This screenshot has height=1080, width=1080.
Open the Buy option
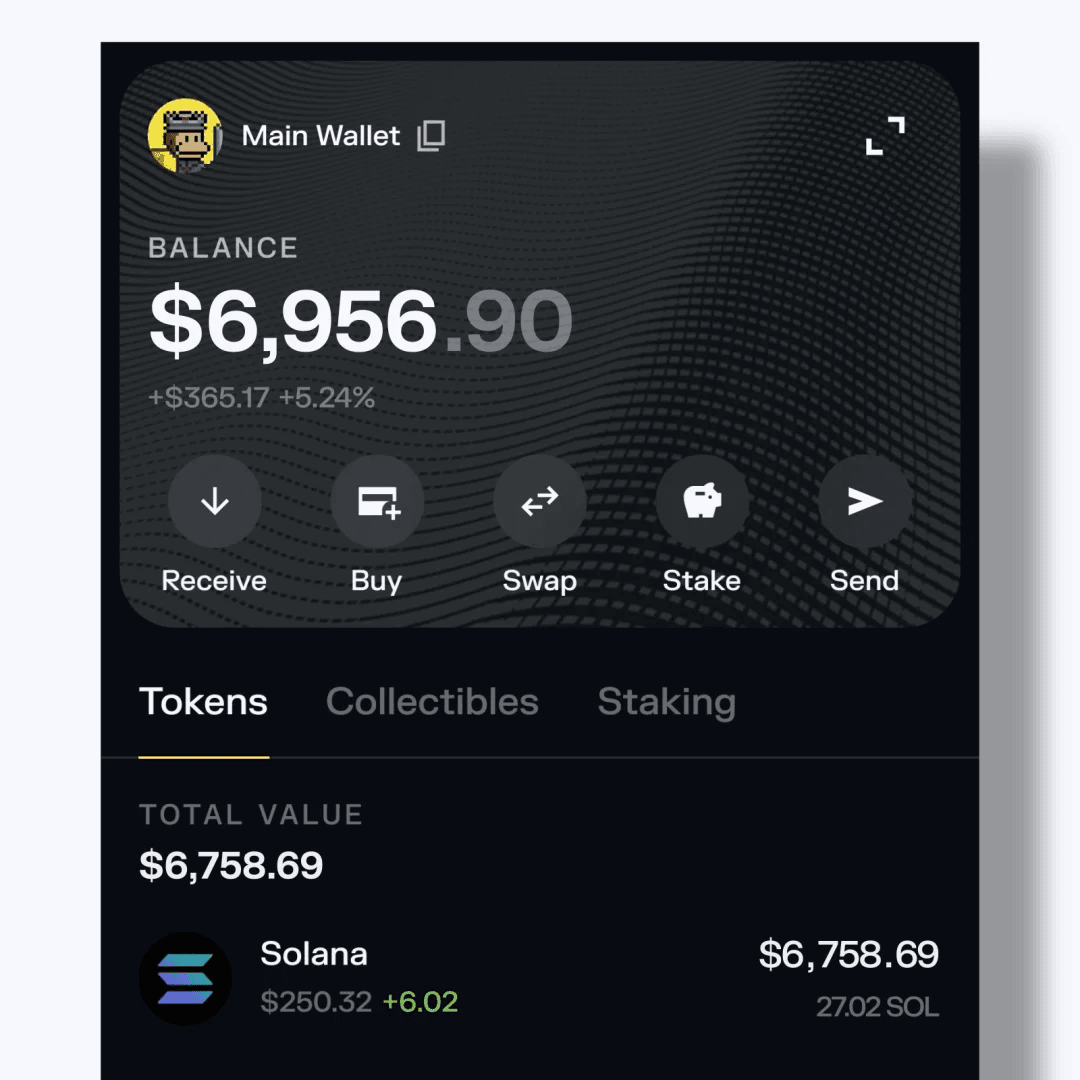(377, 502)
